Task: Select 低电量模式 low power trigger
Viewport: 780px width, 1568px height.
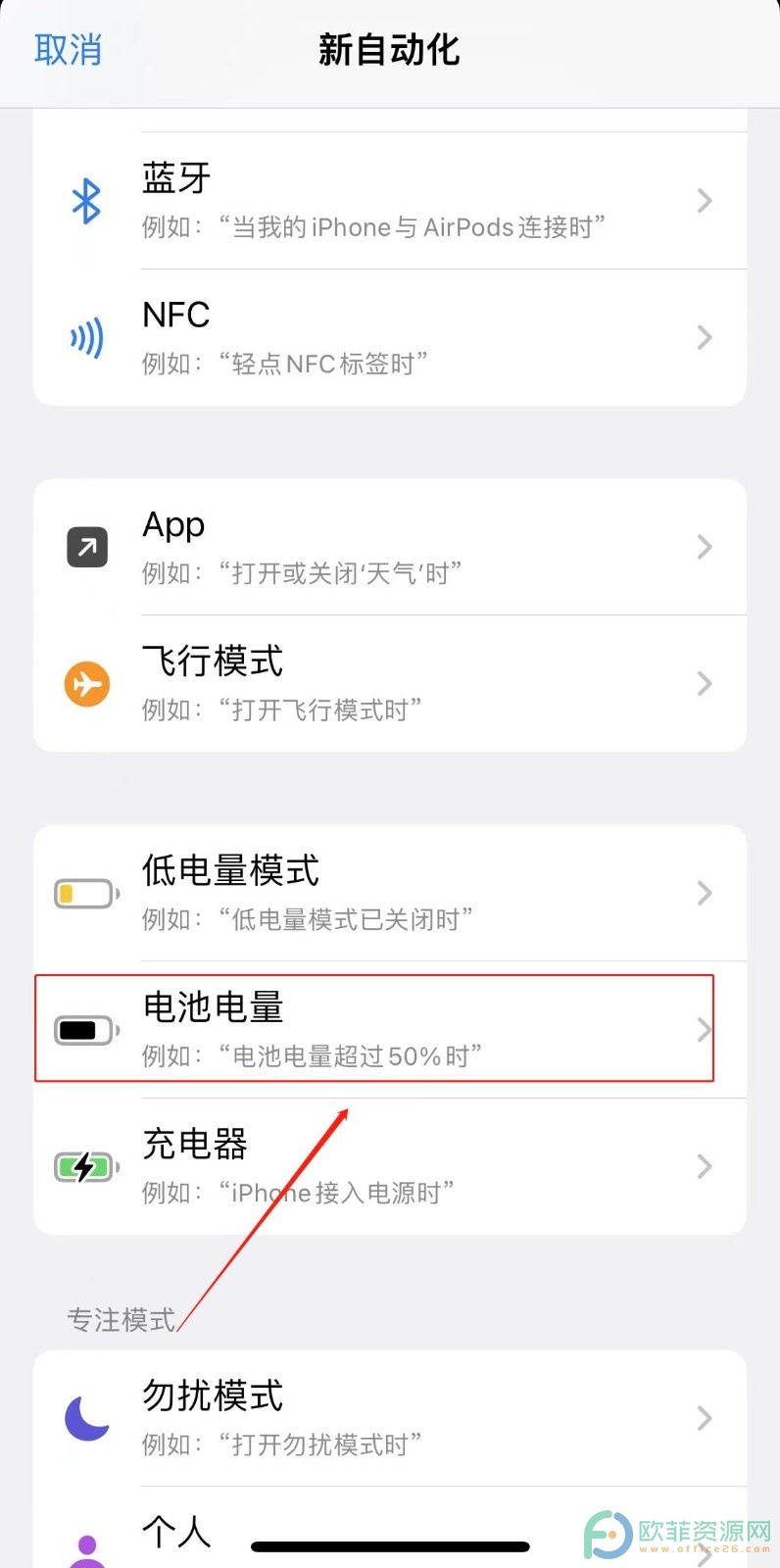Action: [x=390, y=893]
